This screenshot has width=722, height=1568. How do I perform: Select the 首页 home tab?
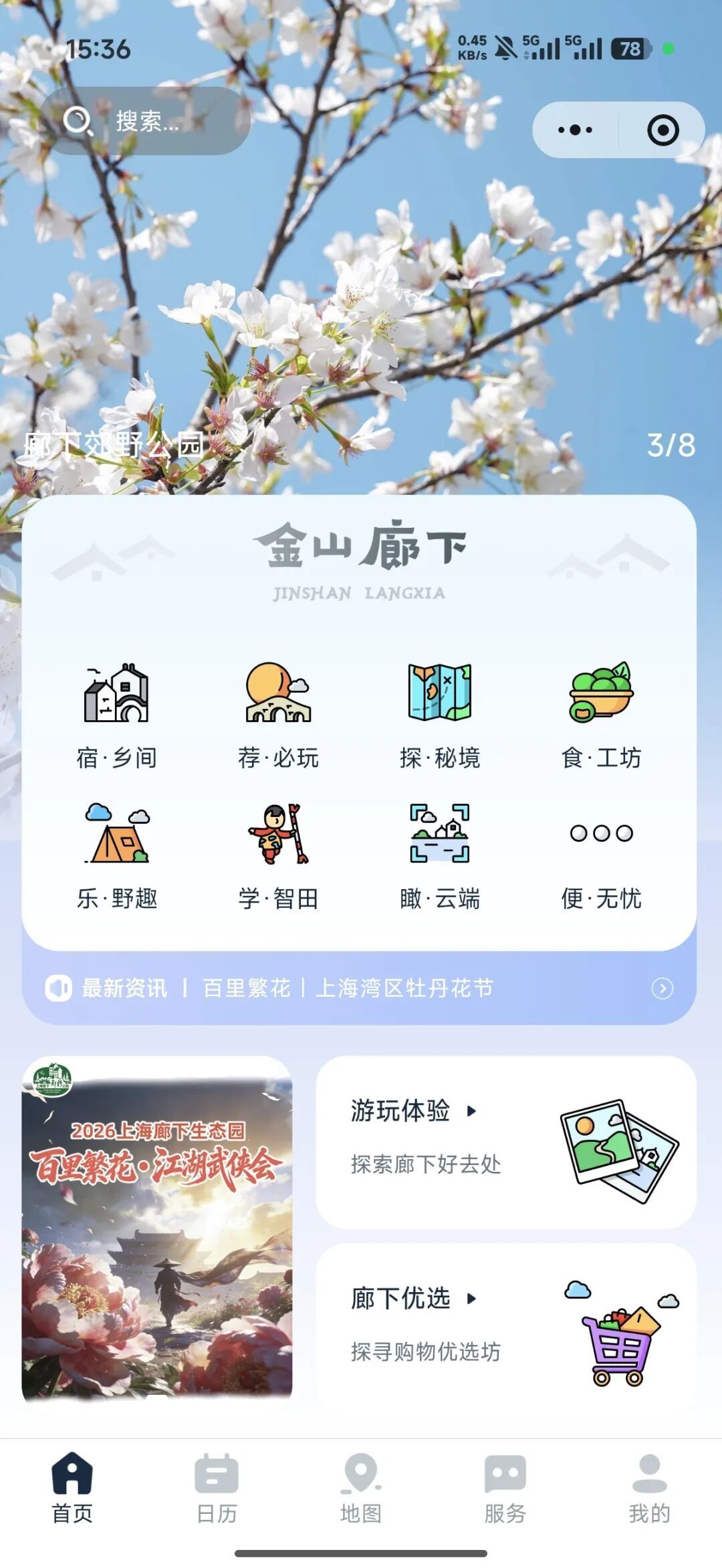[72, 1486]
